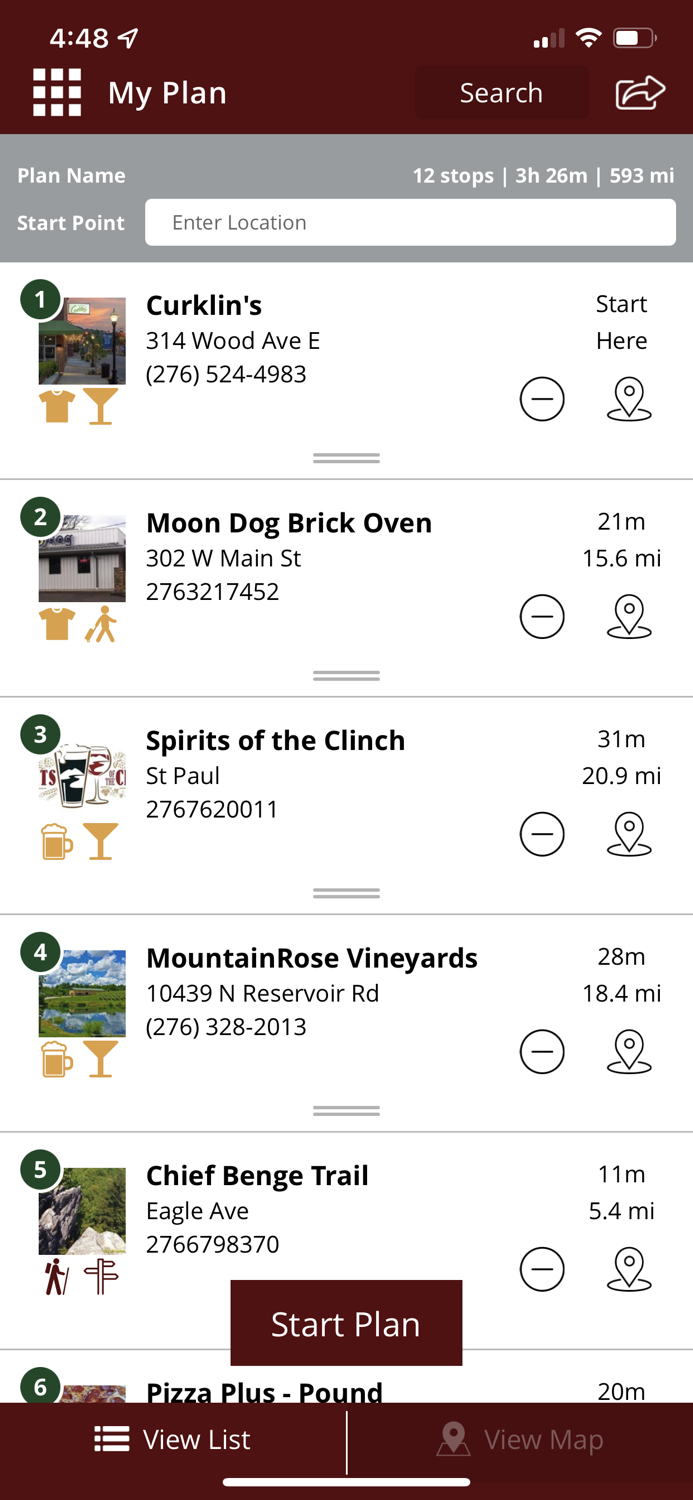Show Curklin's location on map
Image resolution: width=693 pixels, height=1500 pixels.
click(629, 400)
